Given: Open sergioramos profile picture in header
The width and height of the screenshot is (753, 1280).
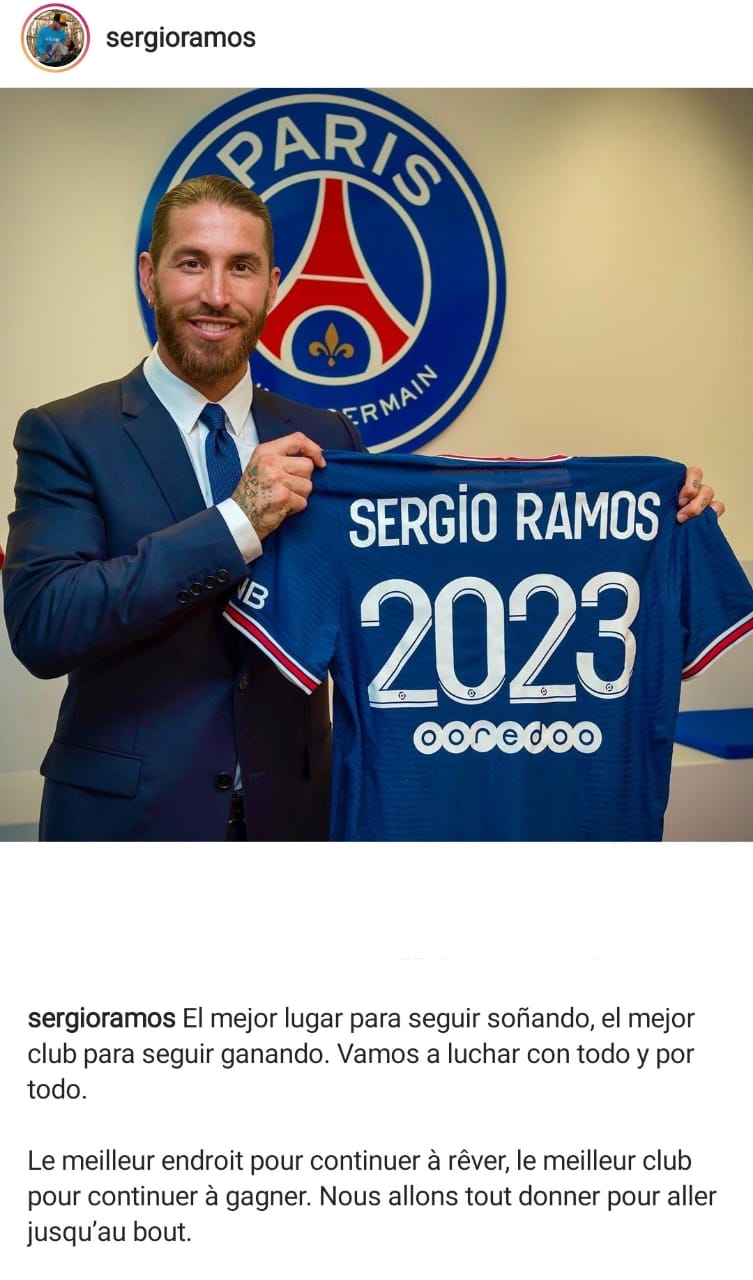Looking at the screenshot, I should pos(55,38).
